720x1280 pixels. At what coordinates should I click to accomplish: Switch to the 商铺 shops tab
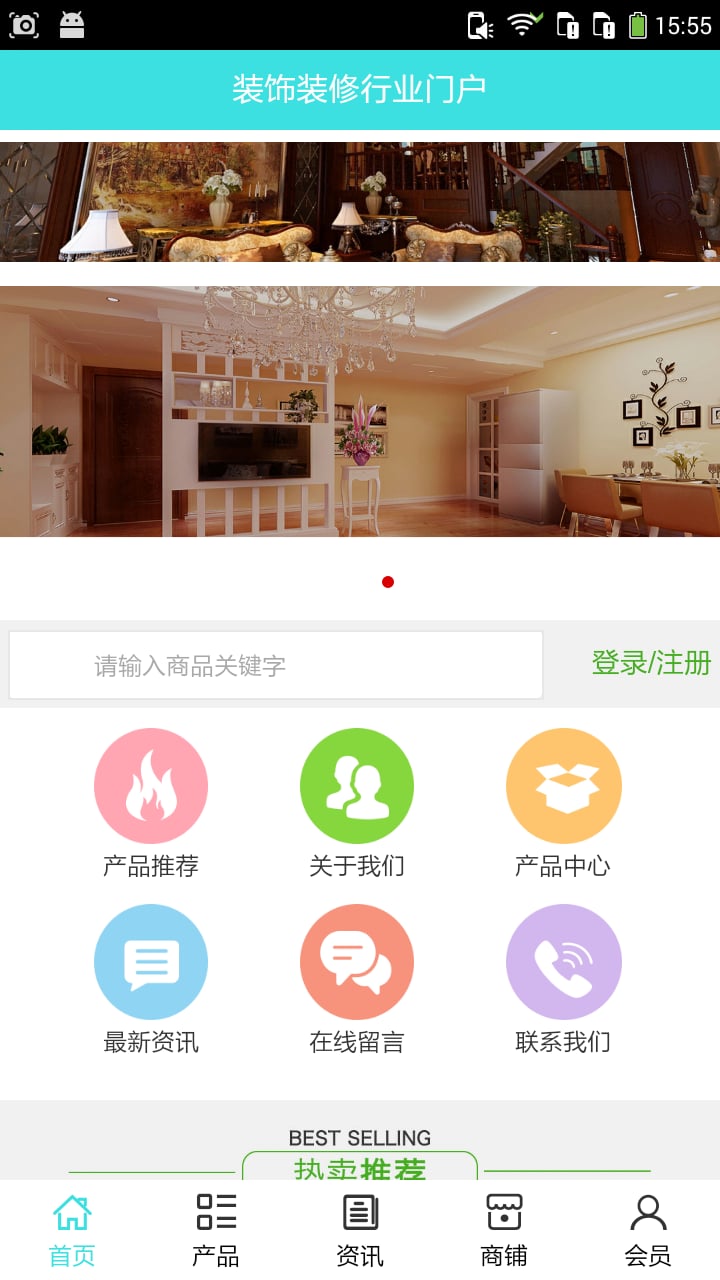tap(504, 1230)
